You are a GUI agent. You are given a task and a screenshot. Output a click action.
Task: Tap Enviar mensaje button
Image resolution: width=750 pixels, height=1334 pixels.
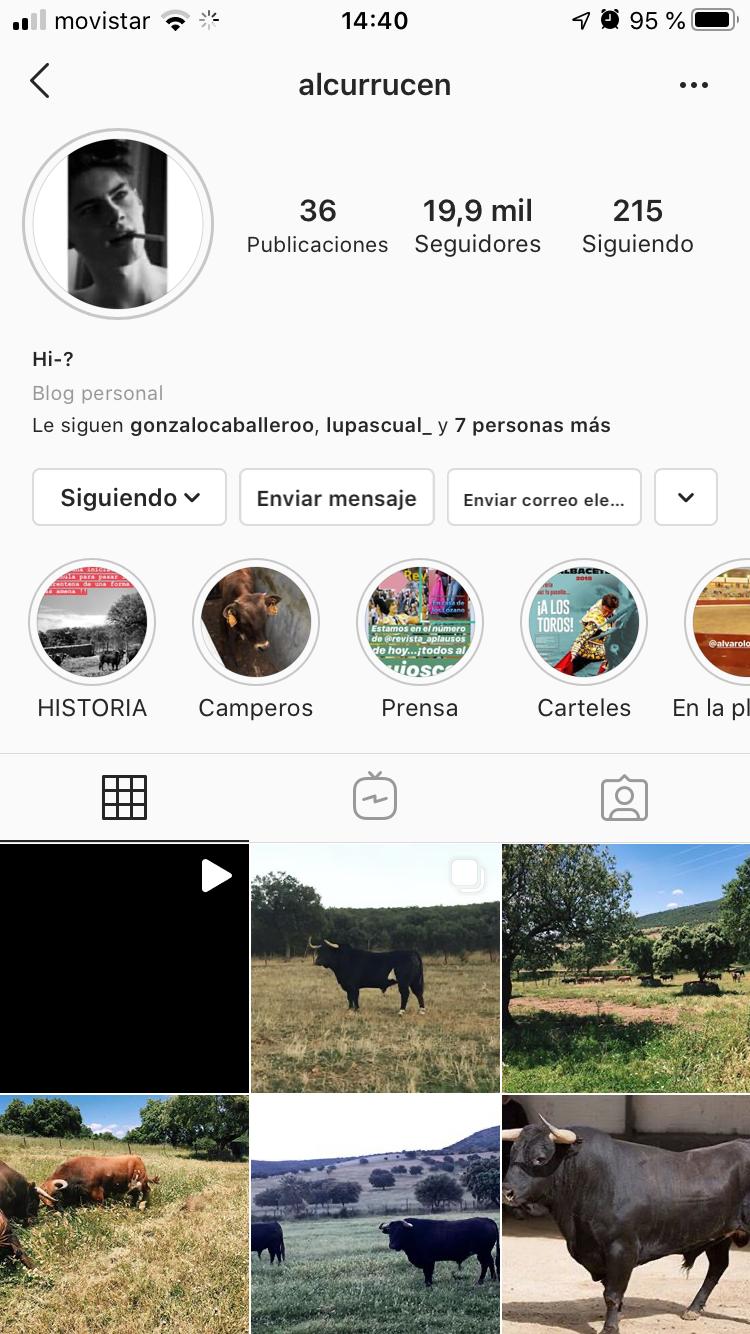coord(336,497)
